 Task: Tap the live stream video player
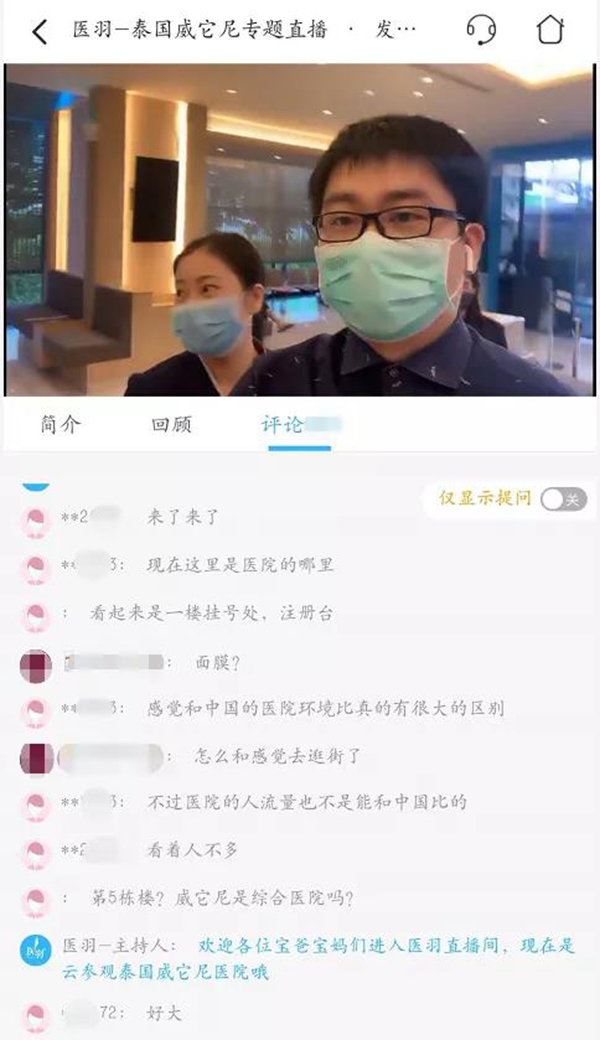(x=300, y=229)
